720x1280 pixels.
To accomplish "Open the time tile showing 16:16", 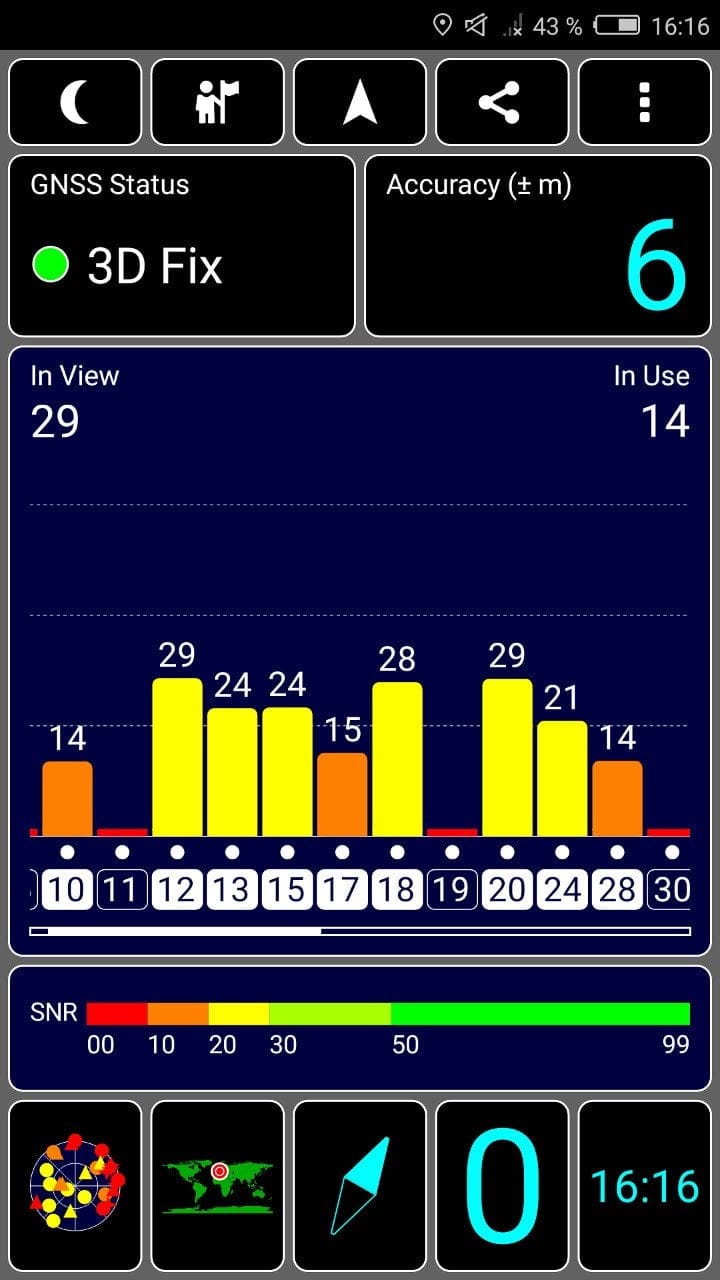I will [644, 1186].
